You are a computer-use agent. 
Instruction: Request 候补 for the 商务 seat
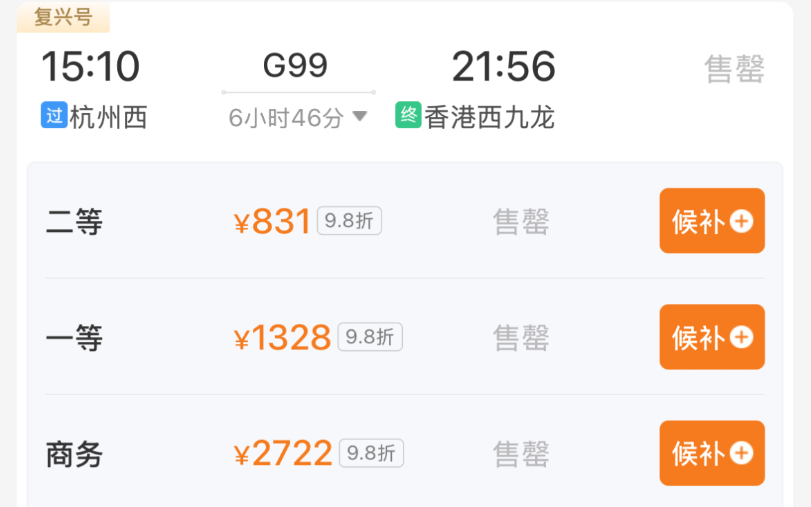(711, 453)
